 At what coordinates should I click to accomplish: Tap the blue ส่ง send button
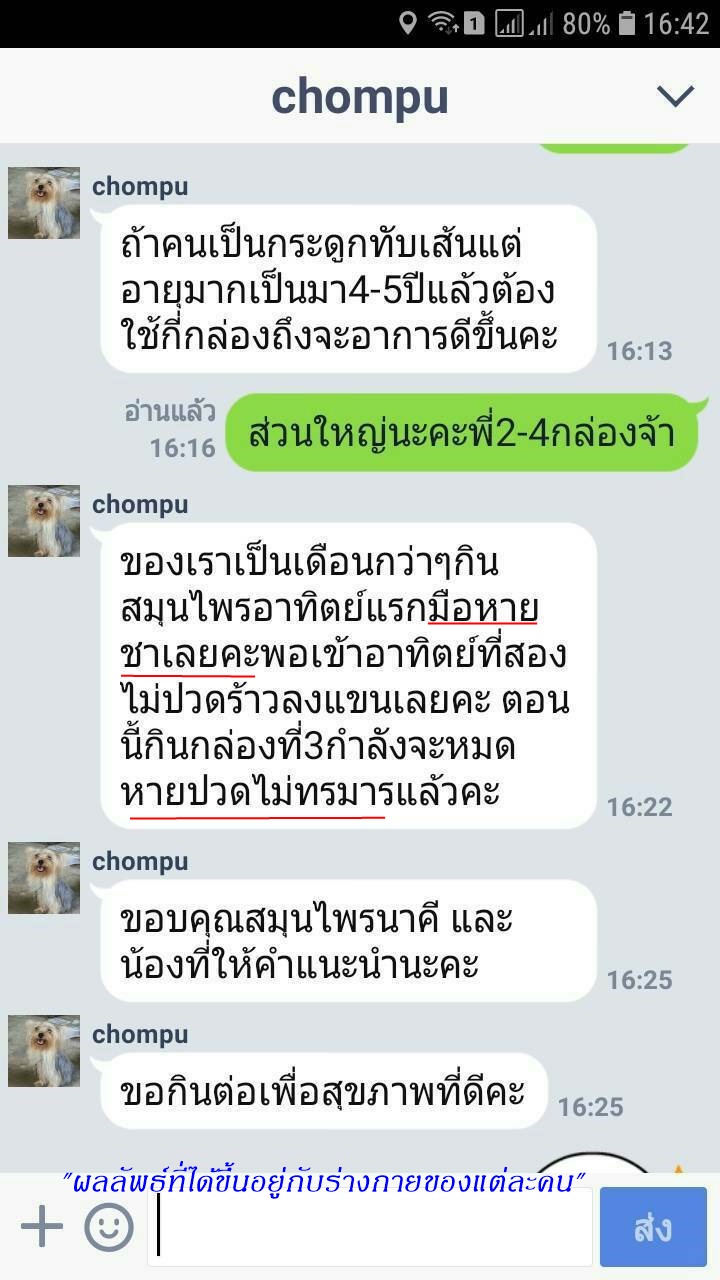[653, 1227]
